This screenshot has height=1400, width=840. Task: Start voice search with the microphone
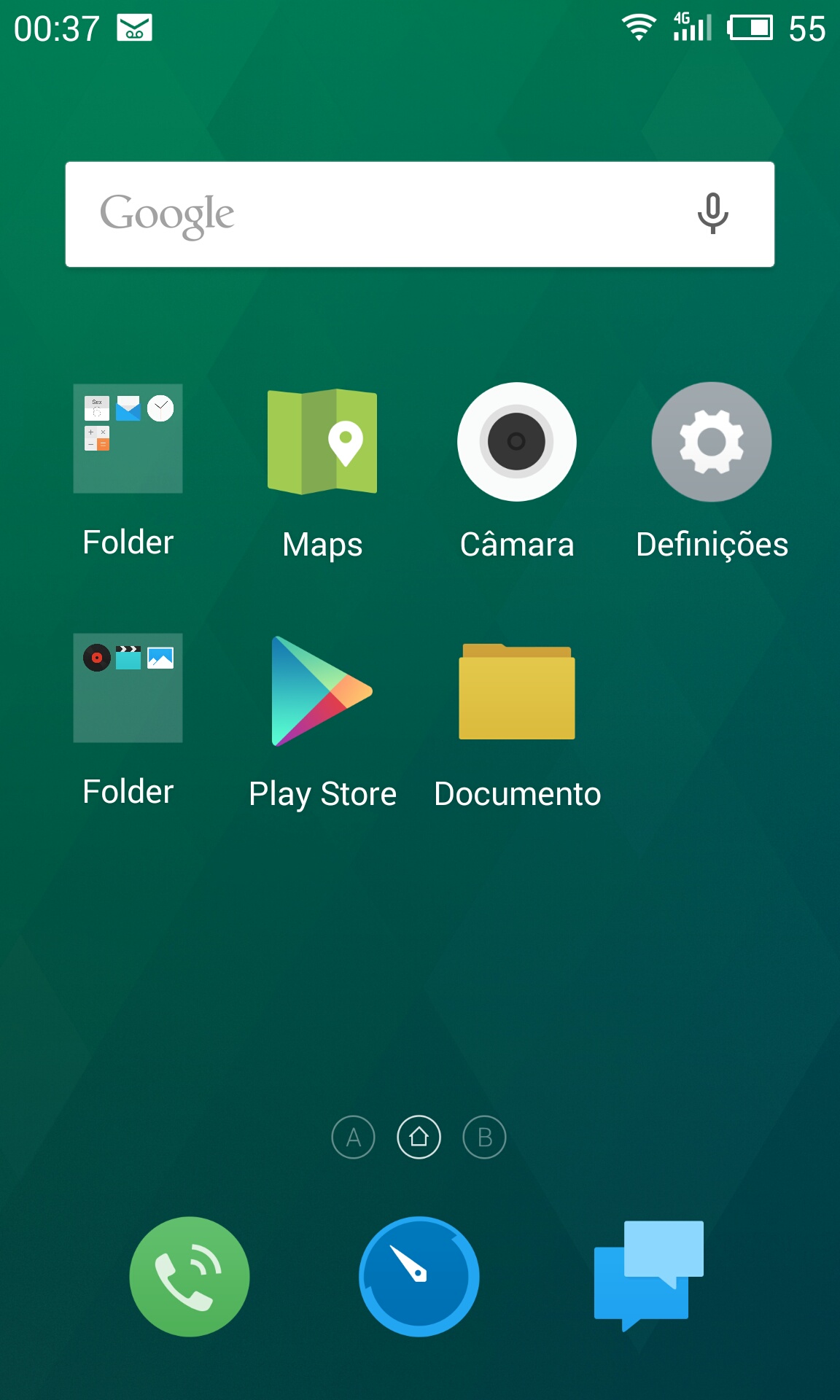coord(712,214)
